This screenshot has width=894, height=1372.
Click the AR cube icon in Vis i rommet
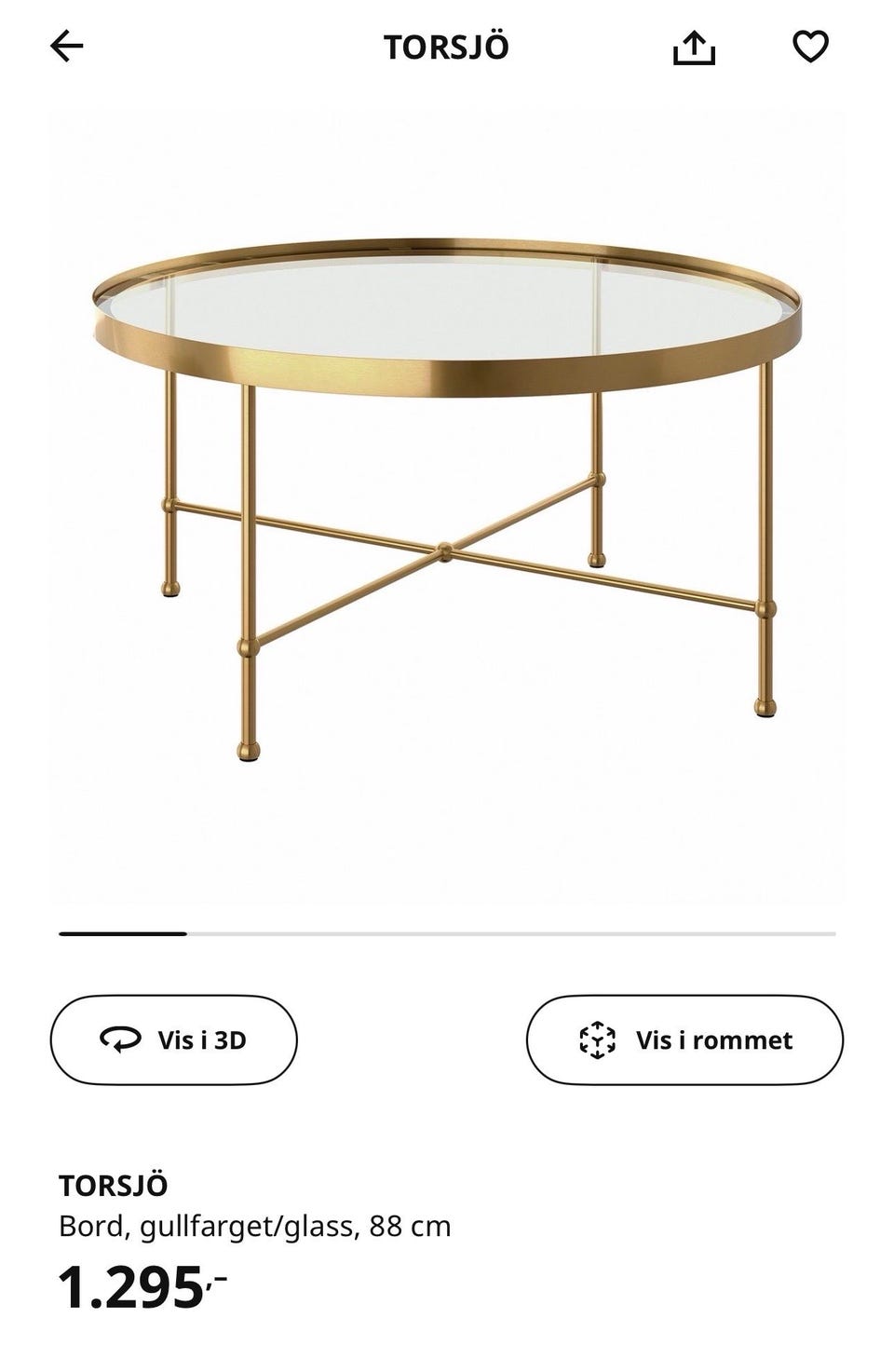(x=600, y=1040)
